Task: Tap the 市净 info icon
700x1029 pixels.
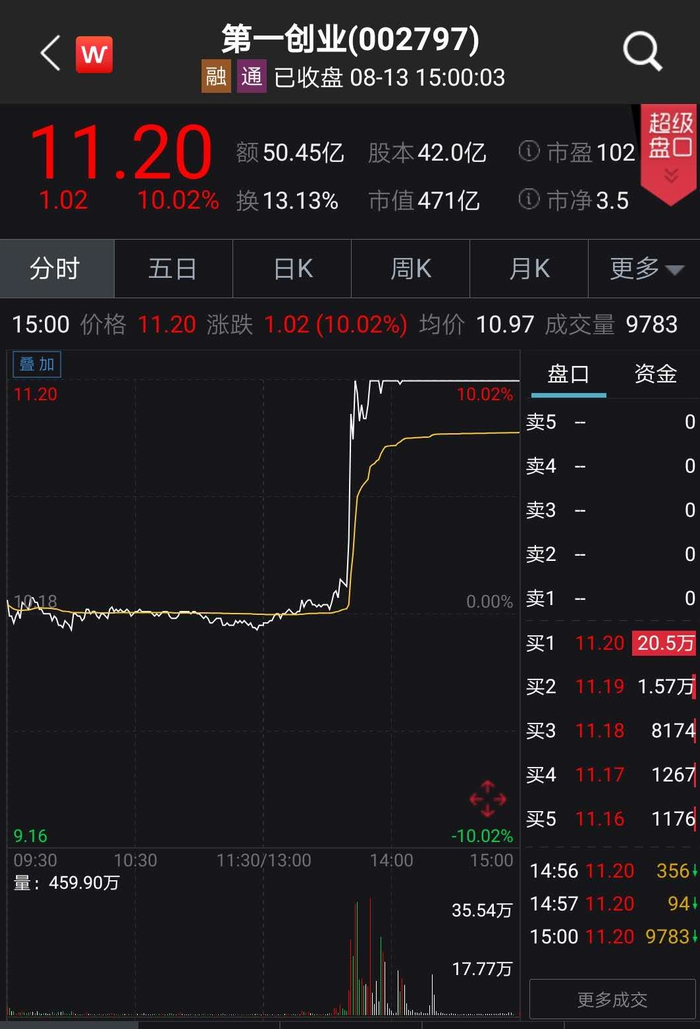Action: 529,200
